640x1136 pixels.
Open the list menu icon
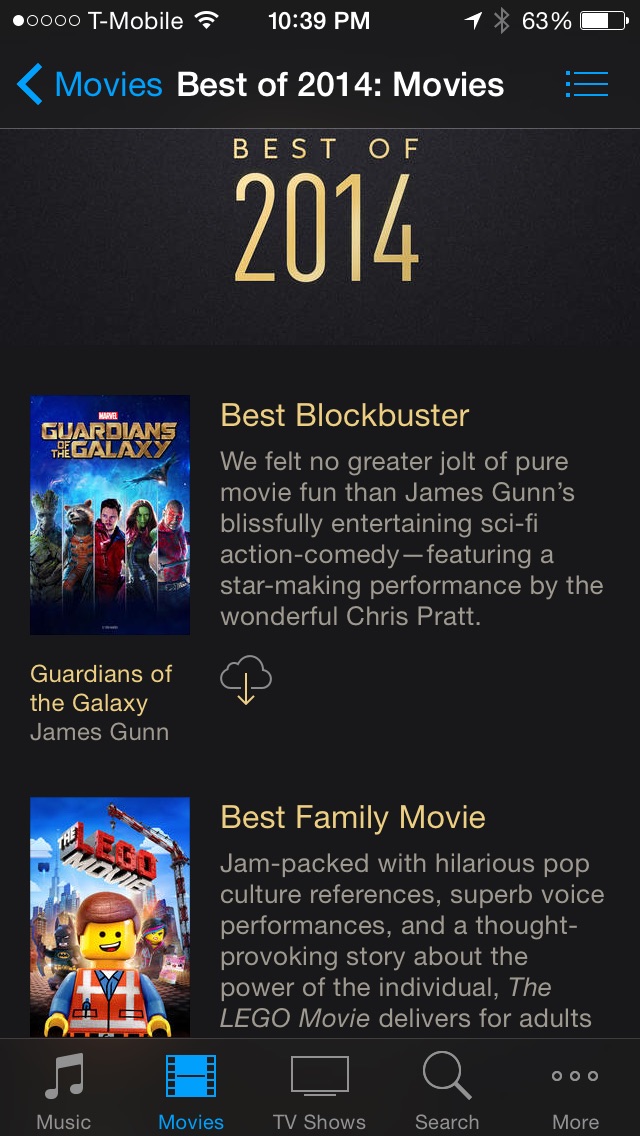click(x=586, y=84)
